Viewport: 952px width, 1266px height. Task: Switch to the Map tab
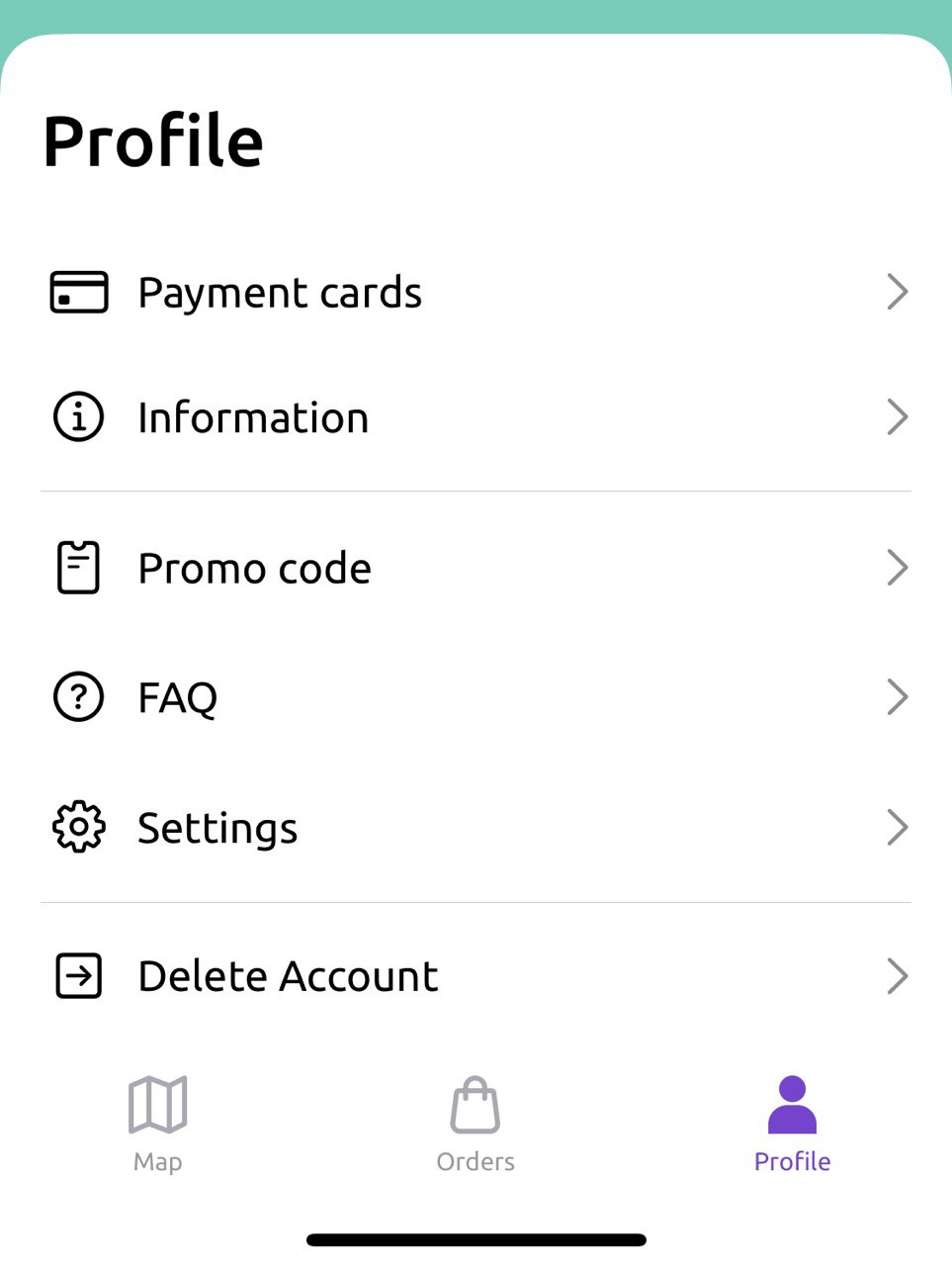click(x=158, y=1124)
